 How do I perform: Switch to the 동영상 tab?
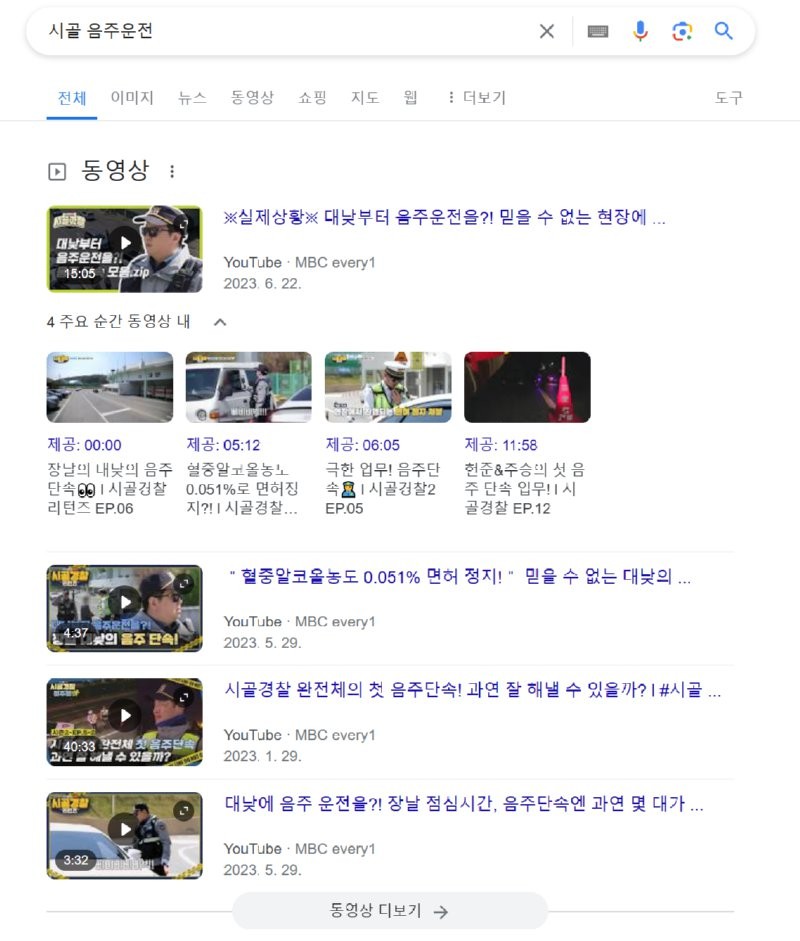pyautogui.click(x=252, y=98)
